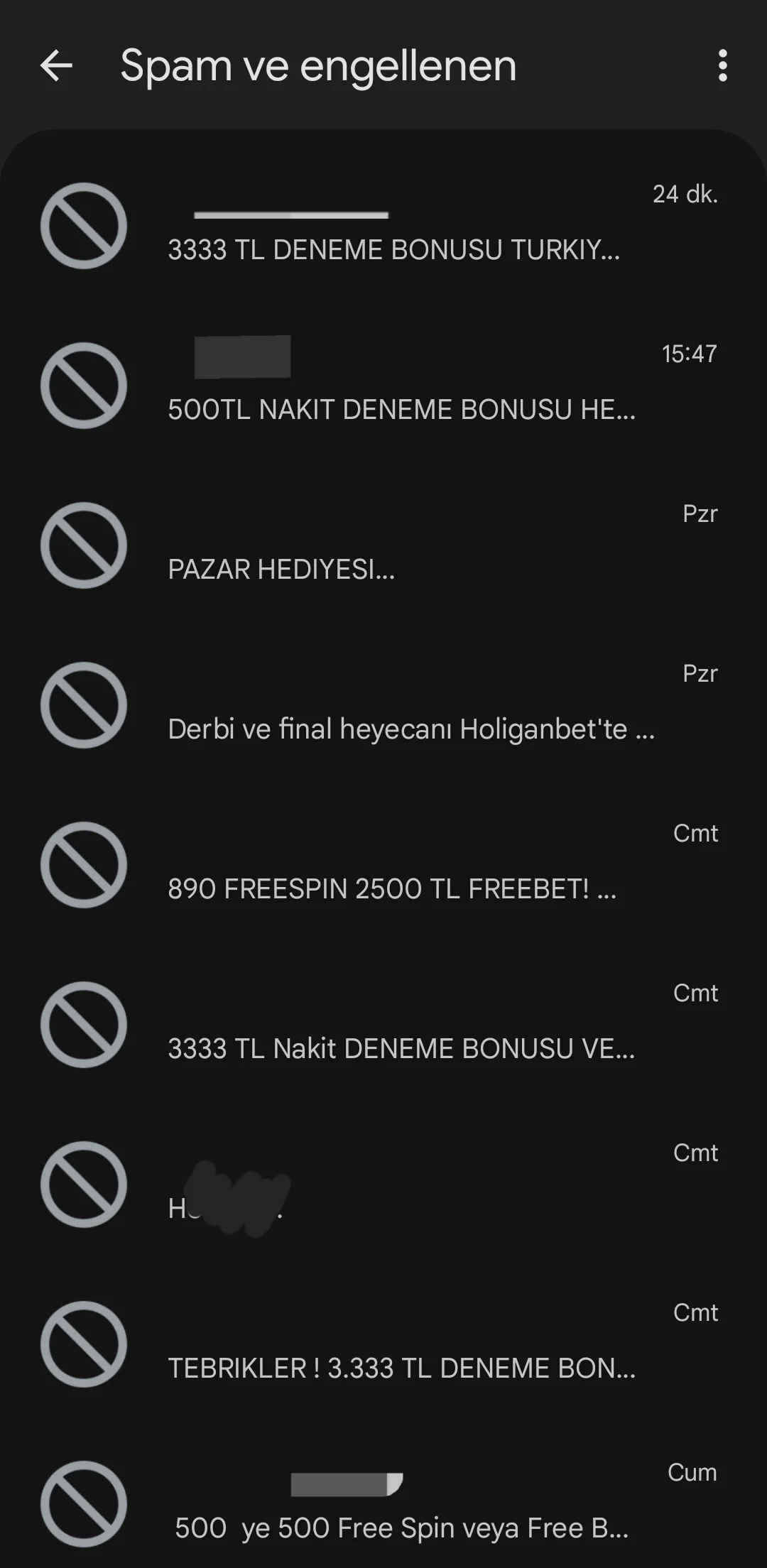Viewport: 767px width, 1568px height.
Task: Open the 890 FREESPIN 2500 TL FREEBET message
Action: point(391,888)
